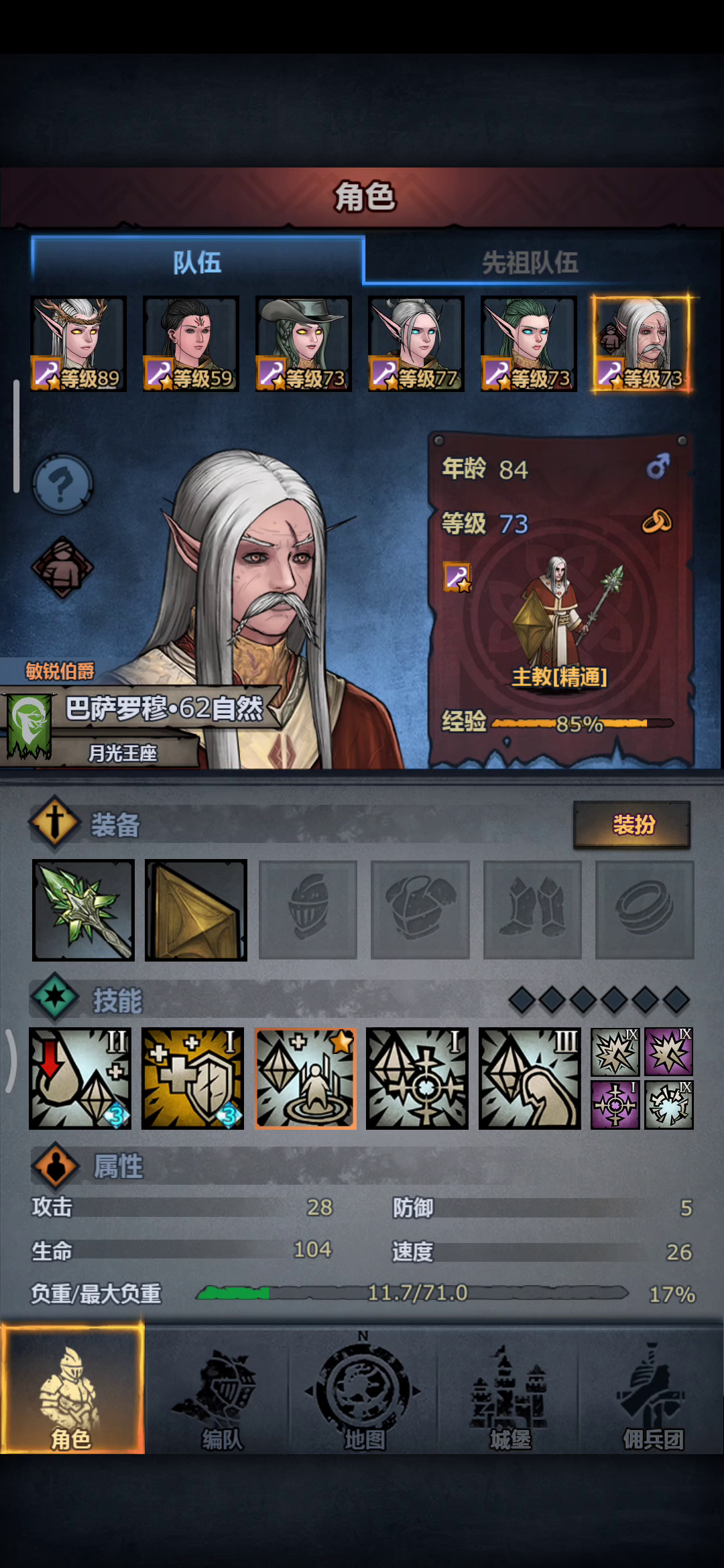Image resolution: width=724 pixels, height=1568 pixels.
Task: Tap the hooded figure diamond icon
Action: tap(62, 568)
